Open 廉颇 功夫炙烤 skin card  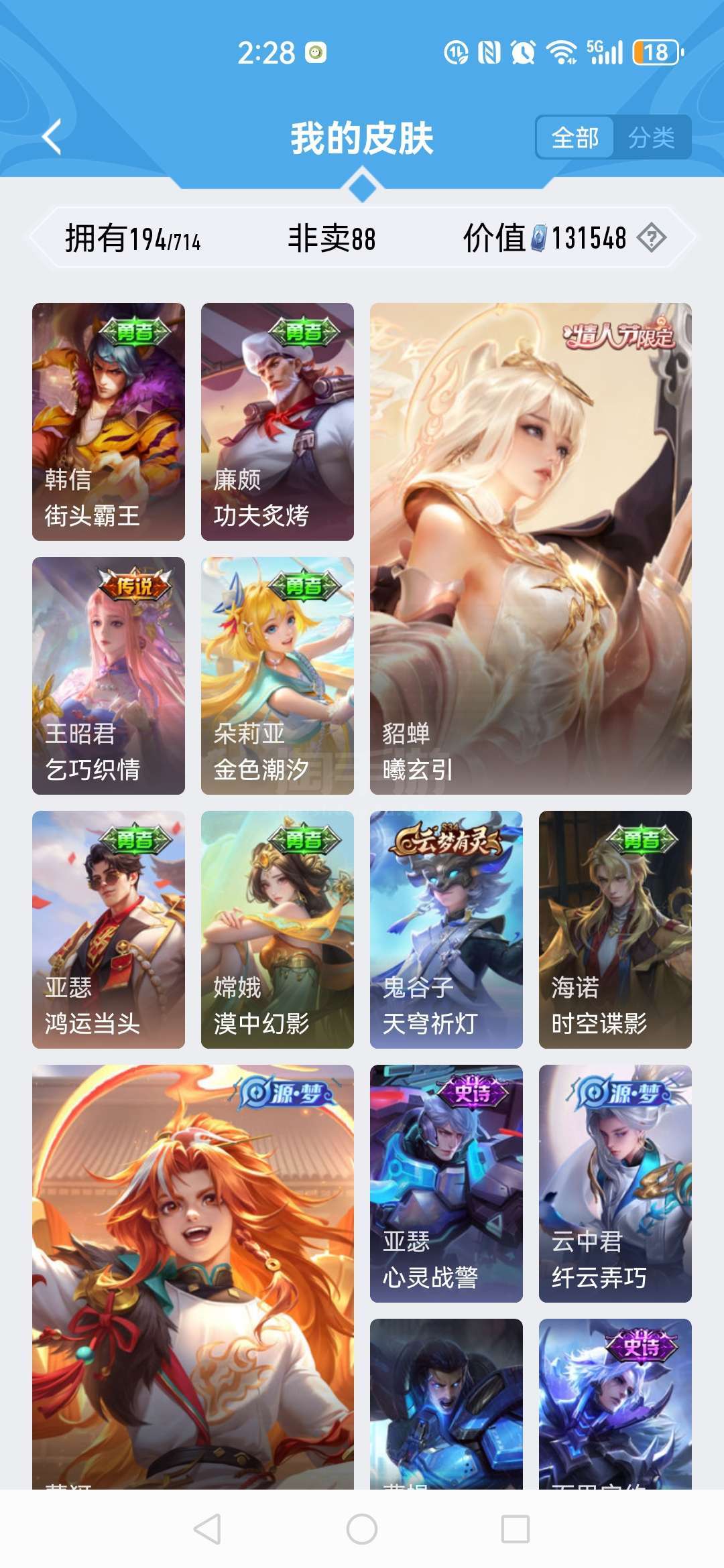(x=278, y=421)
